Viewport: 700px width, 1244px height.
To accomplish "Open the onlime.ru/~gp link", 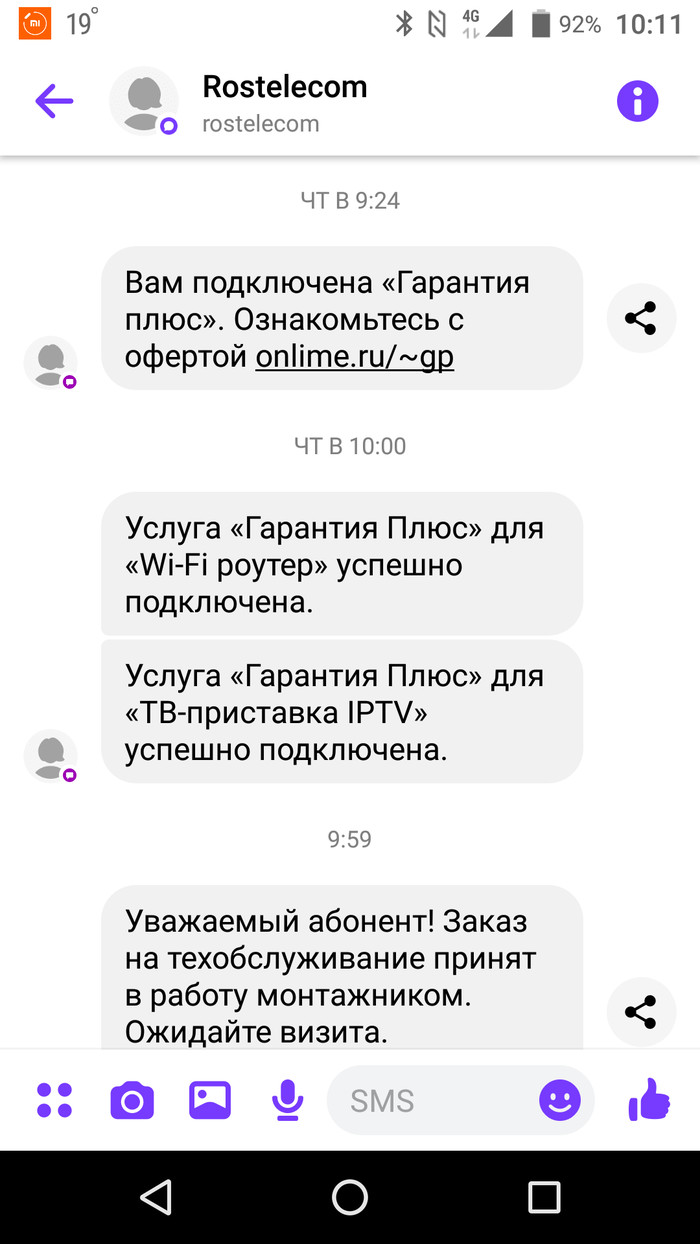I will (x=354, y=357).
